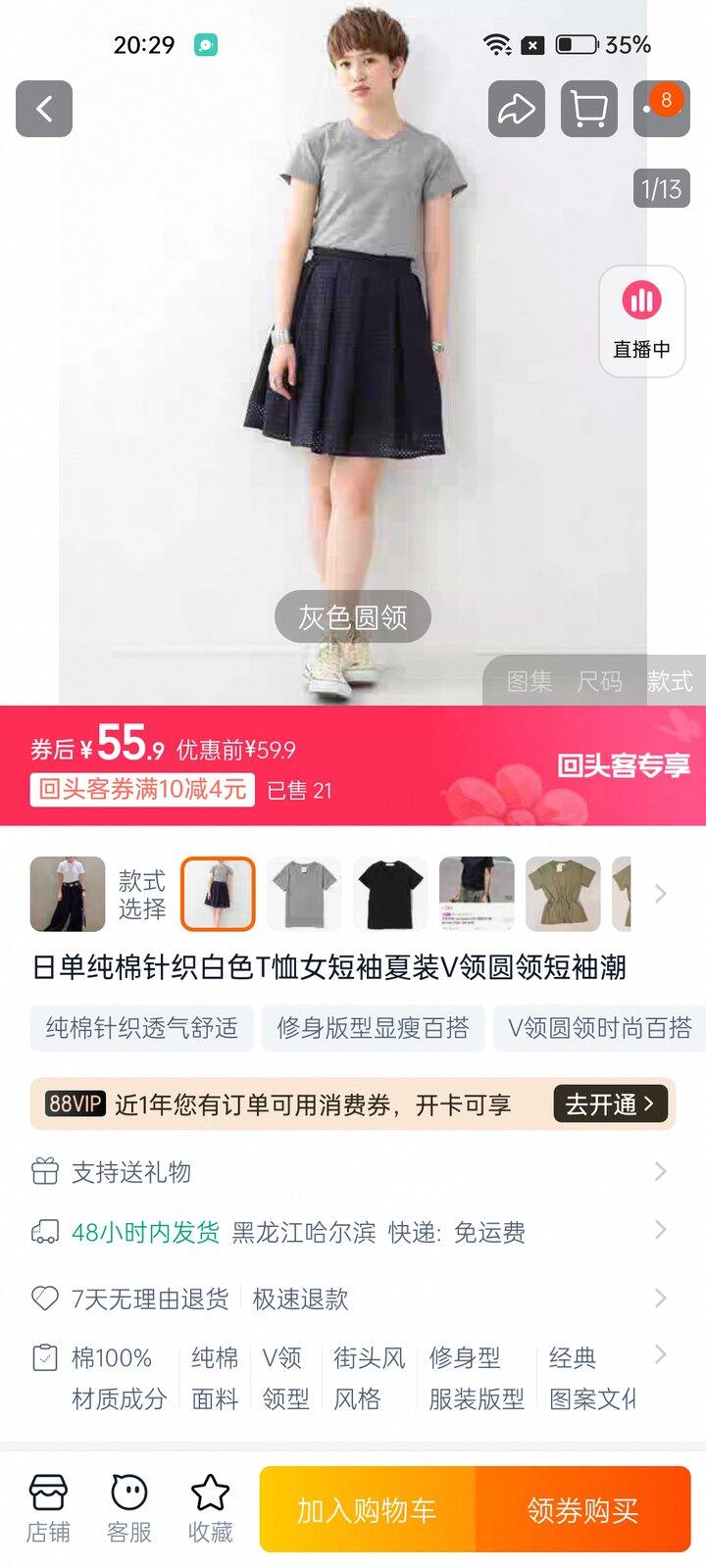Open the 直播中 live stream
This screenshot has width=706, height=1568.
tap(641, 320)
